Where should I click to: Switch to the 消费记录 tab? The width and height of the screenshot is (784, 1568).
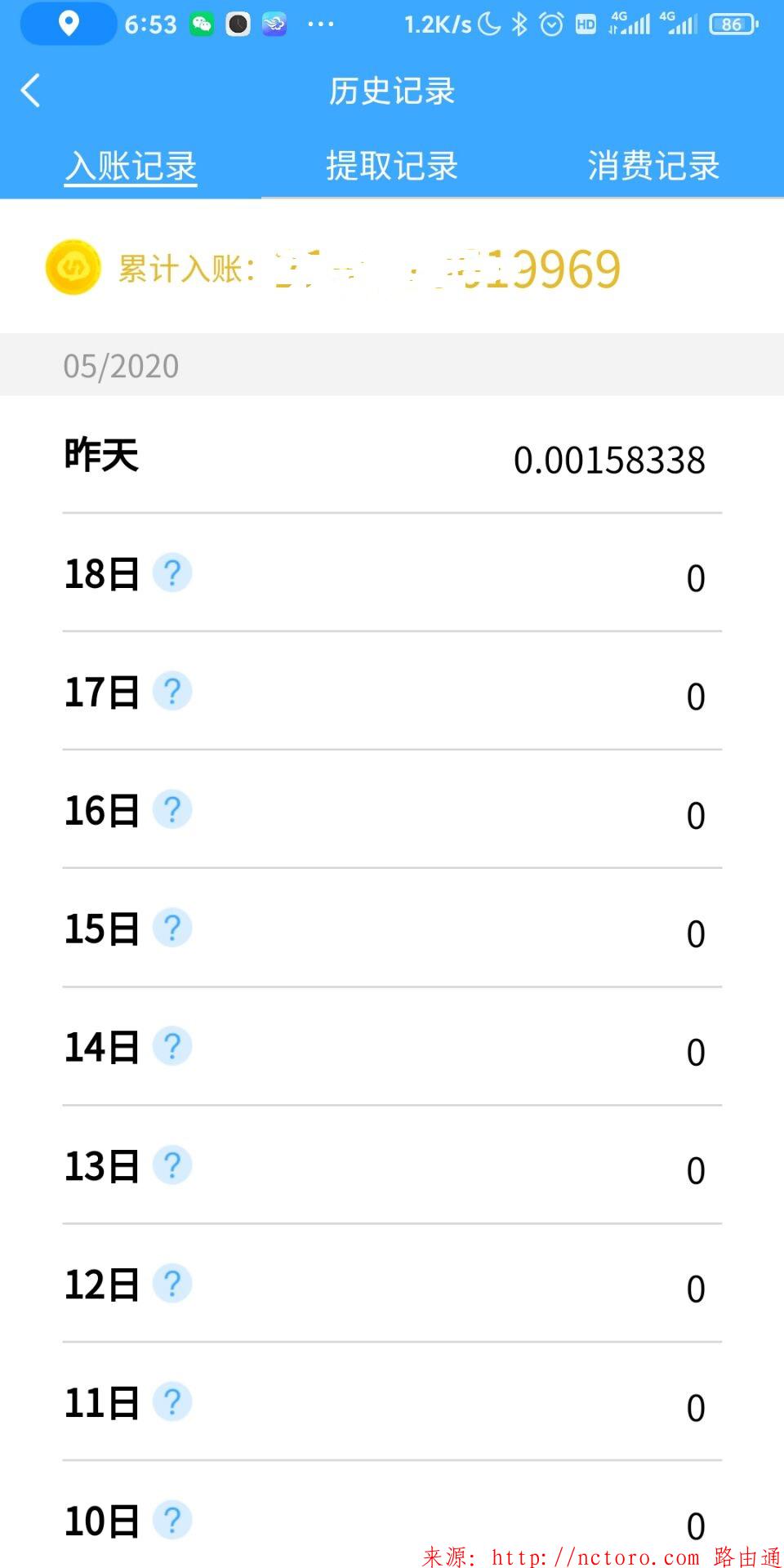[x=653, y=166]
